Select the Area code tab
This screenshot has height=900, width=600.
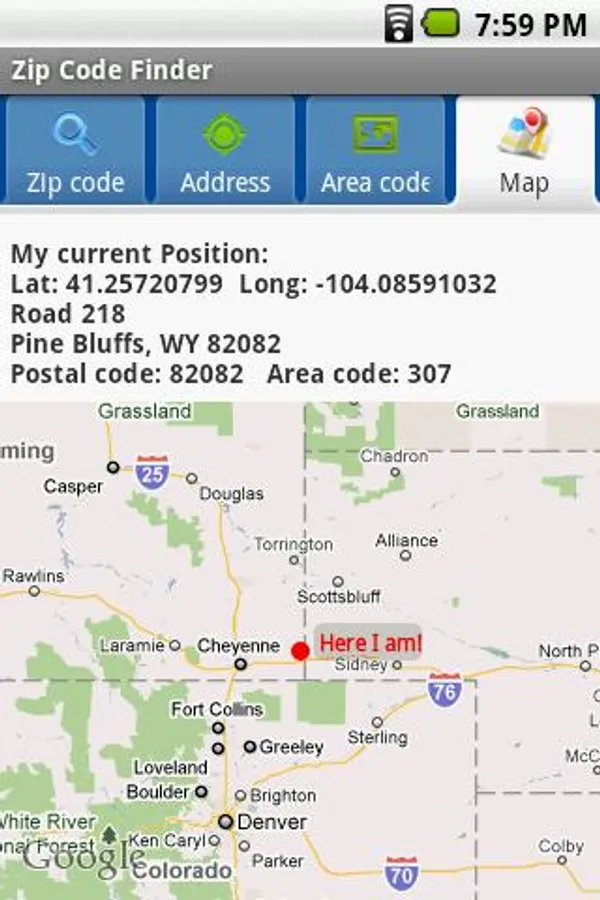click(x=375, y=152)
